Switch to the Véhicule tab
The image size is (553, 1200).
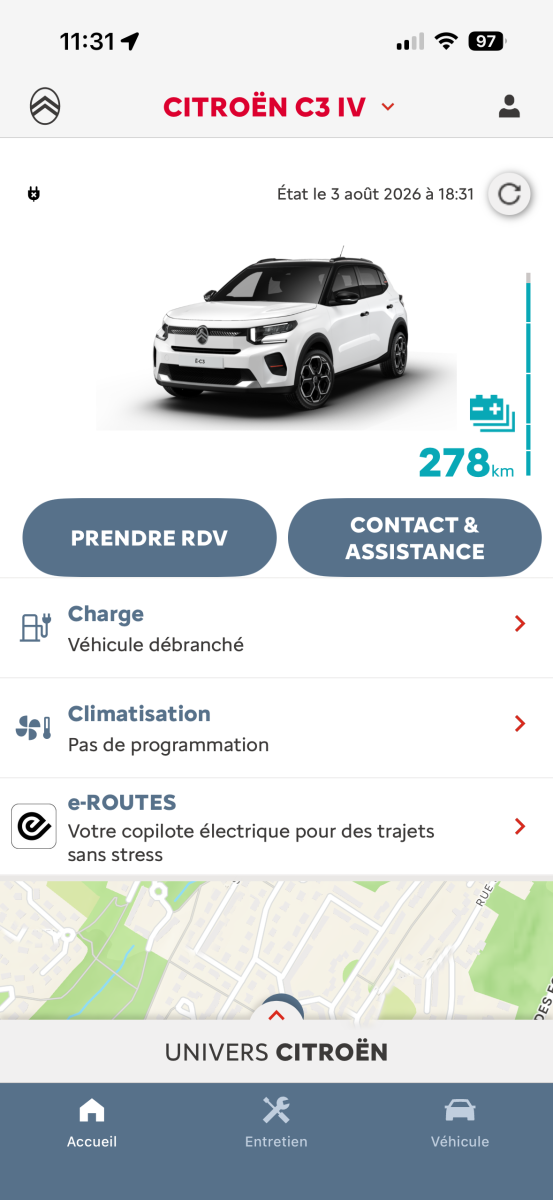[x=460, y=1122]
